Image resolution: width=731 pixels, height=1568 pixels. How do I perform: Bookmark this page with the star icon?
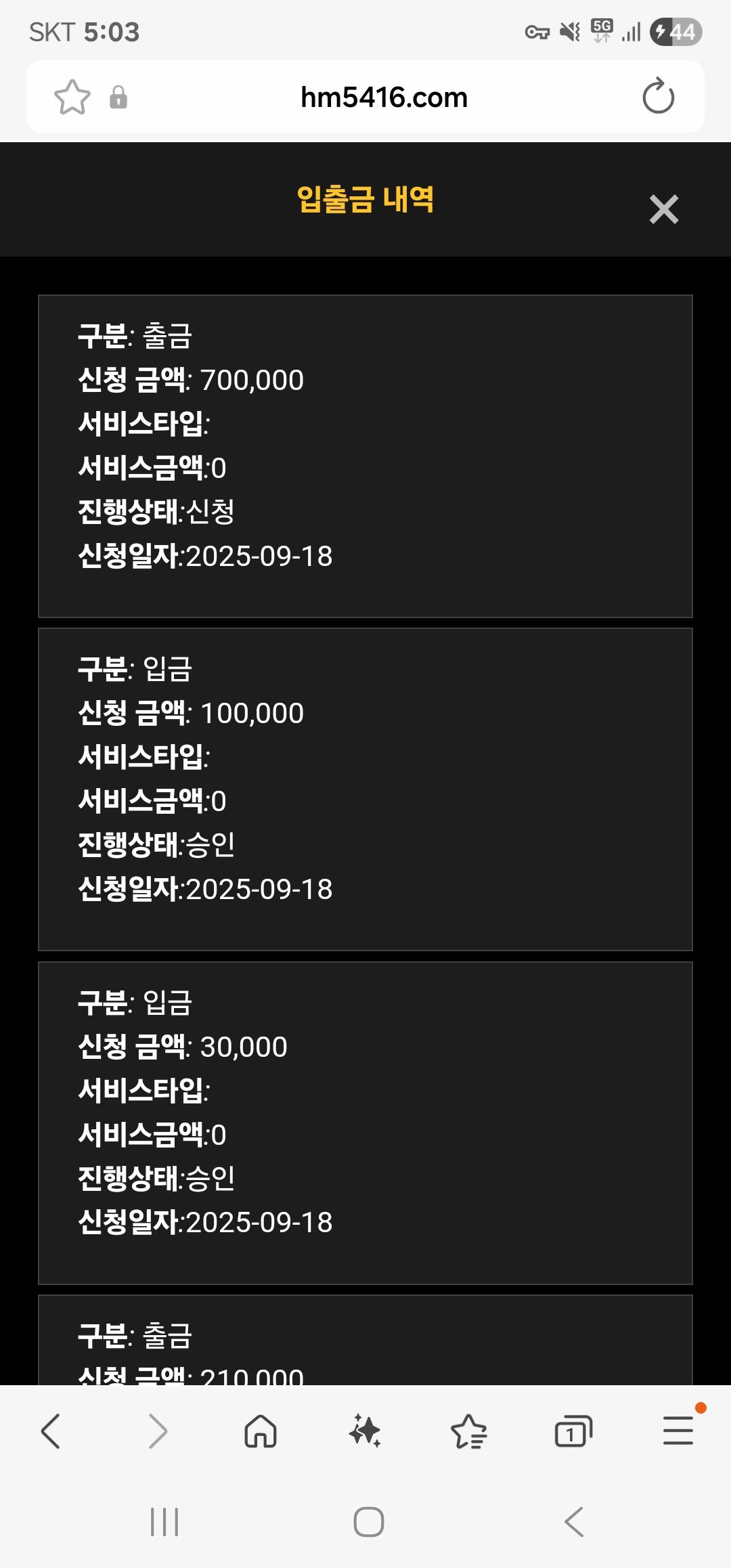click(x=72, y=97)
